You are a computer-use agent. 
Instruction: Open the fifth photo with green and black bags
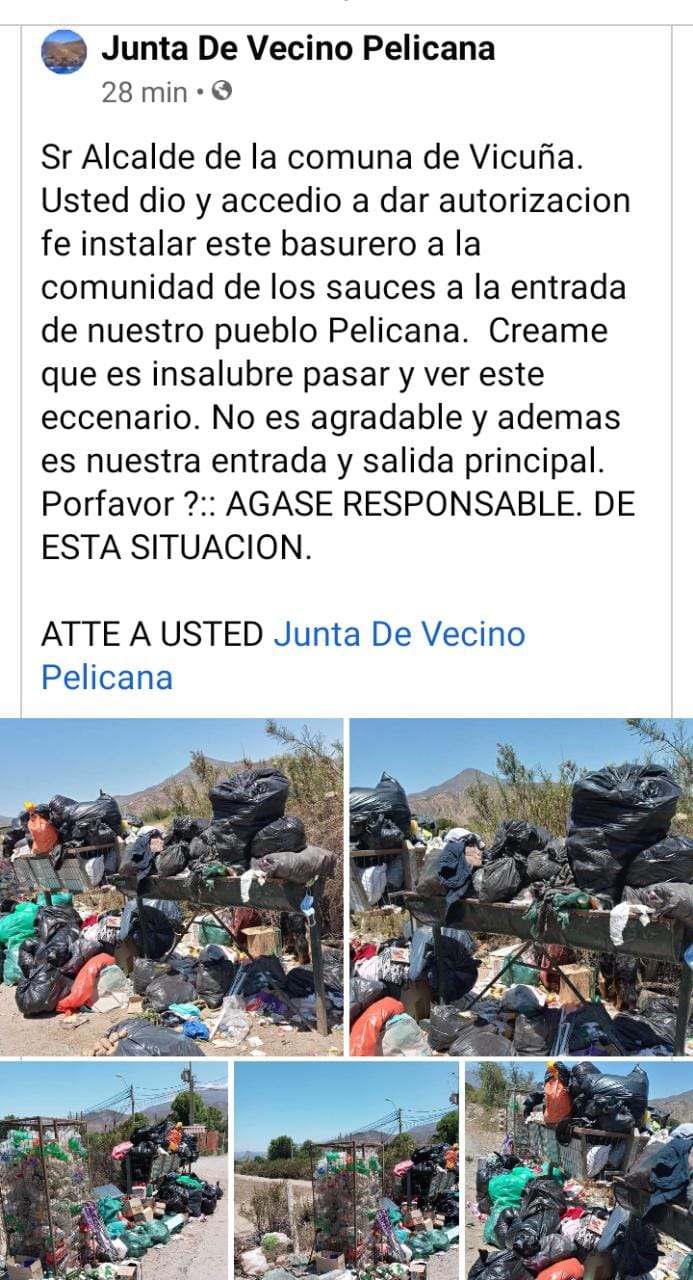pyautogui.click(x=579, y=1171)
